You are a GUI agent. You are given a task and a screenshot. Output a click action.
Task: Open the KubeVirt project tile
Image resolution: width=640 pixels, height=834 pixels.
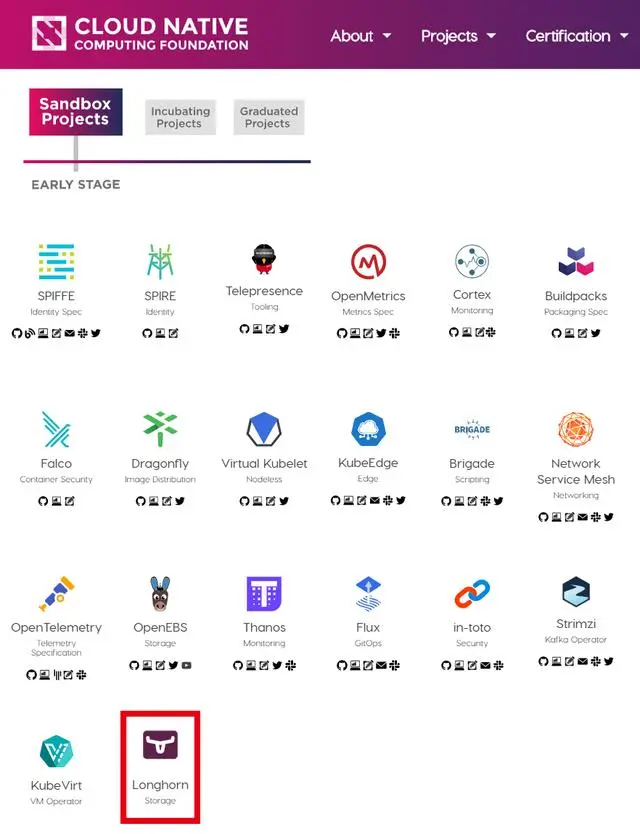(57, 765)
